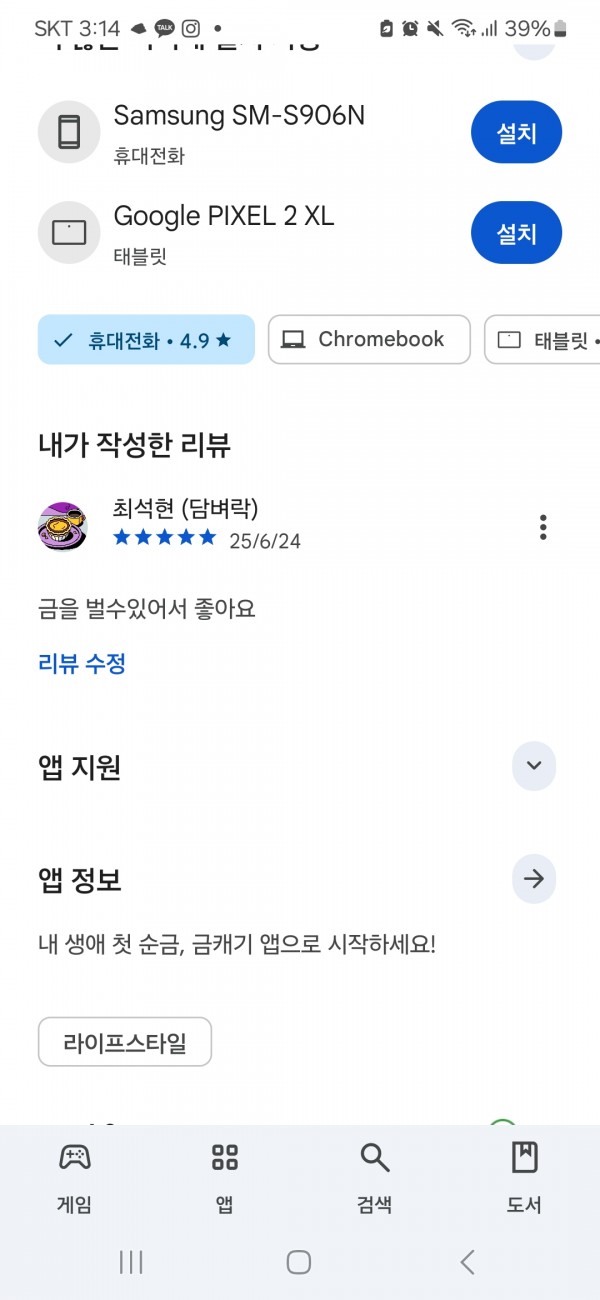Select the Chromebook chip
Image resolution: width=600 pixels, height=1300 pixels.
(x=369, y=340)
